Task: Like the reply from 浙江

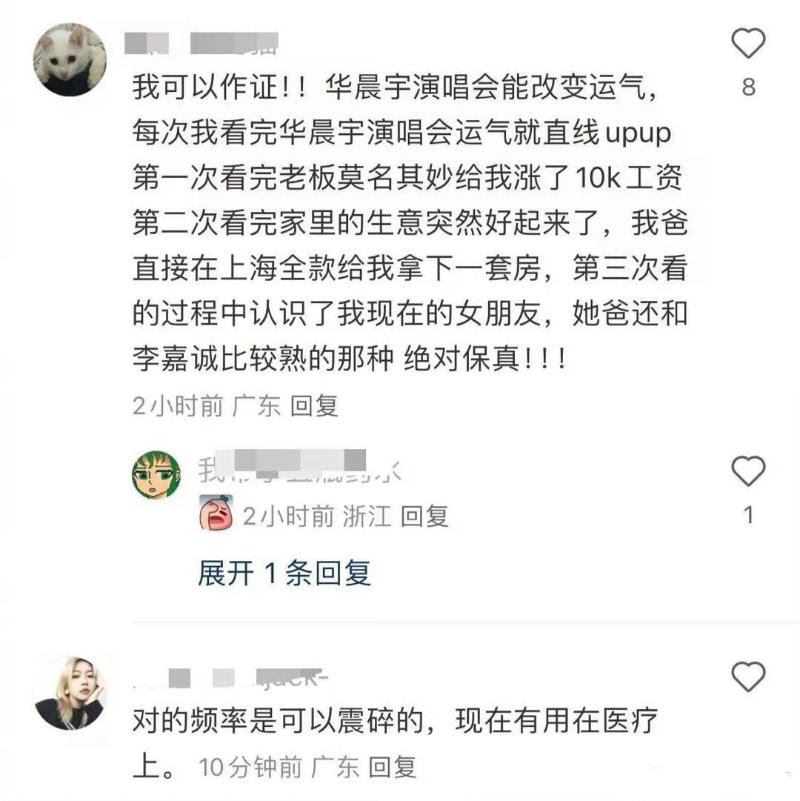Action: [748, 472]
